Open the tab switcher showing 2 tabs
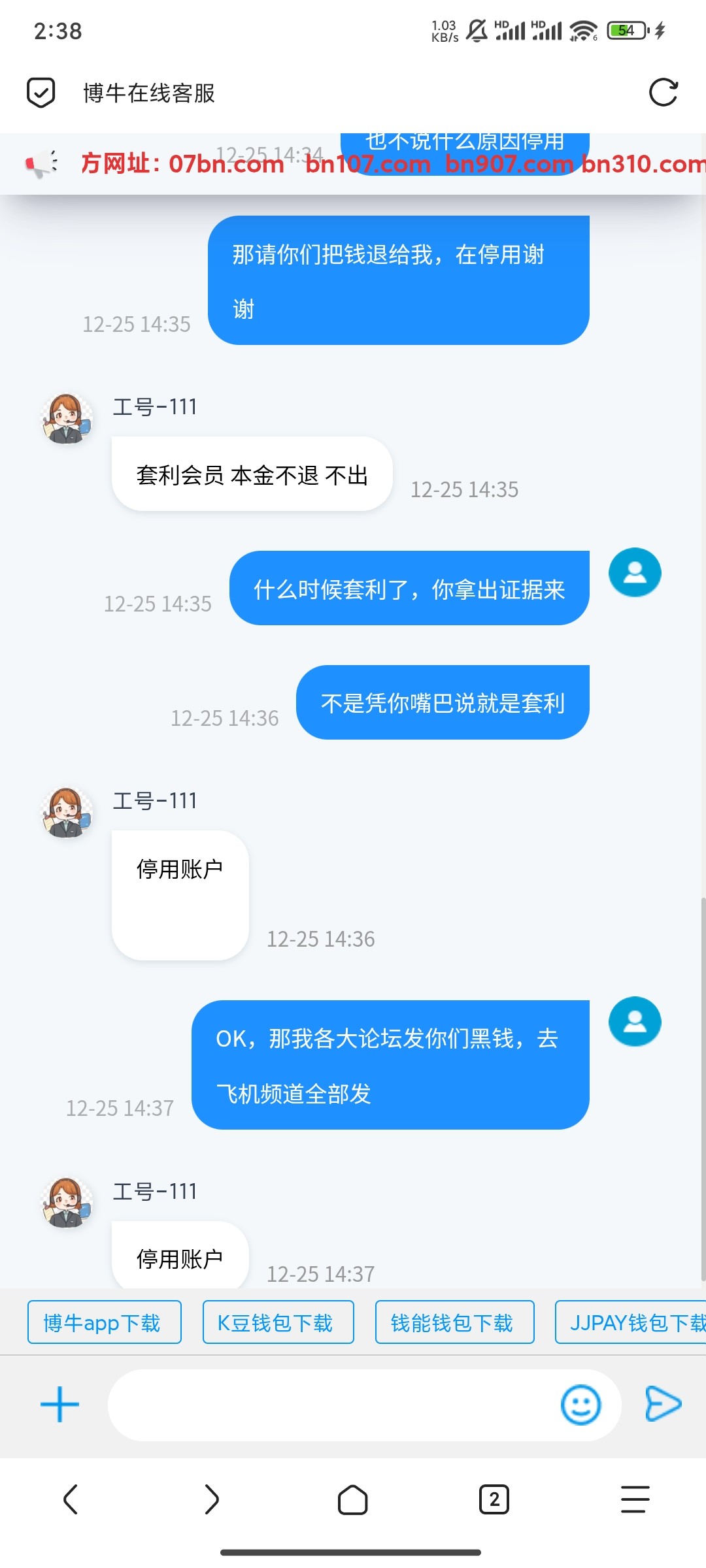Image resolution: width=706 pixels, height=1568 pixels. (x=494, y=1500)
